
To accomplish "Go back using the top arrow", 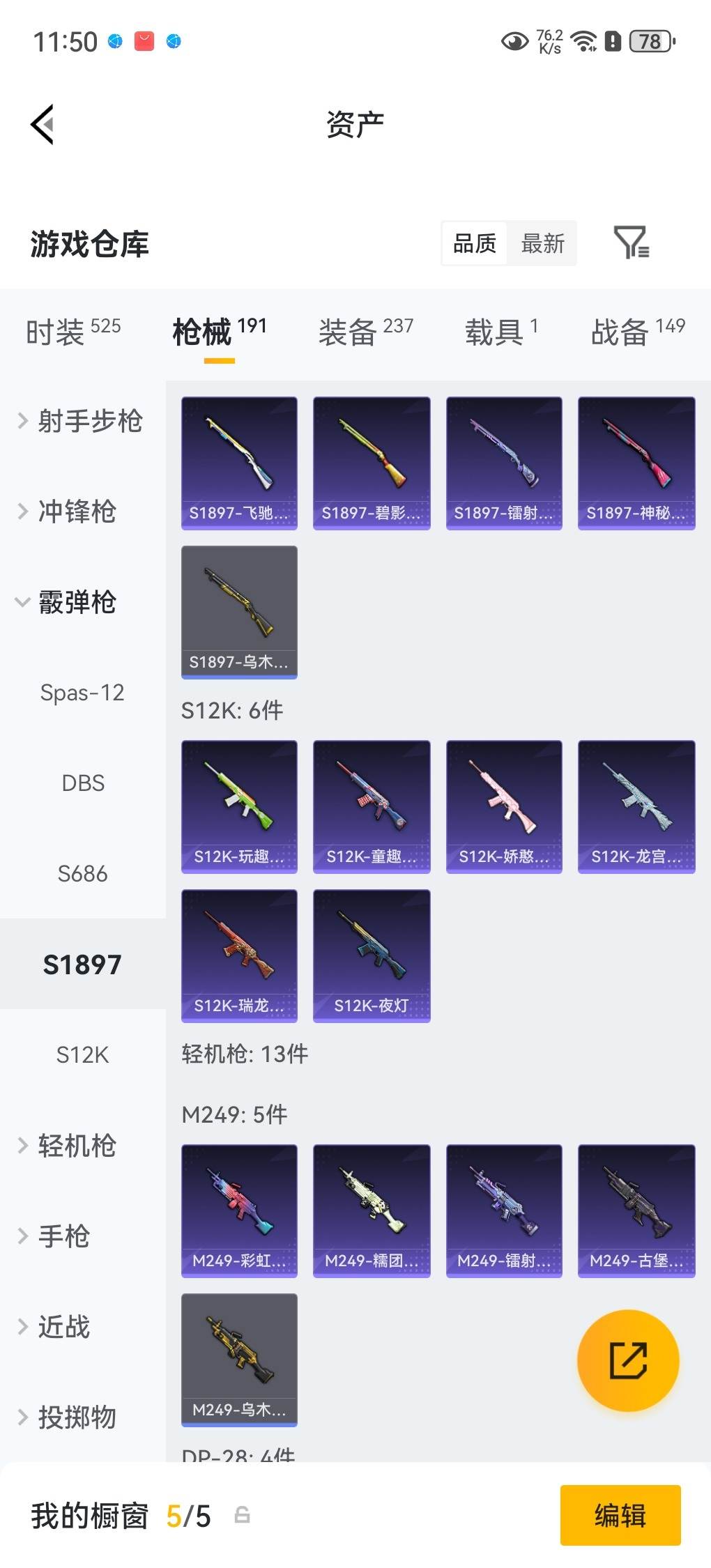I will point(43,125).
